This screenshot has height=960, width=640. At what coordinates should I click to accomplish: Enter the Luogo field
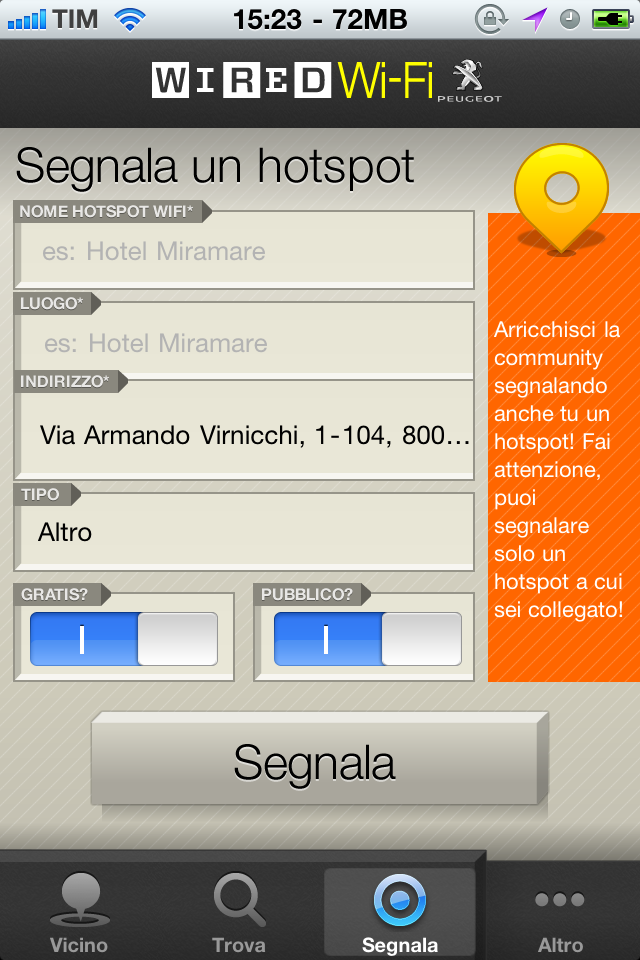[x=244, y=343]
